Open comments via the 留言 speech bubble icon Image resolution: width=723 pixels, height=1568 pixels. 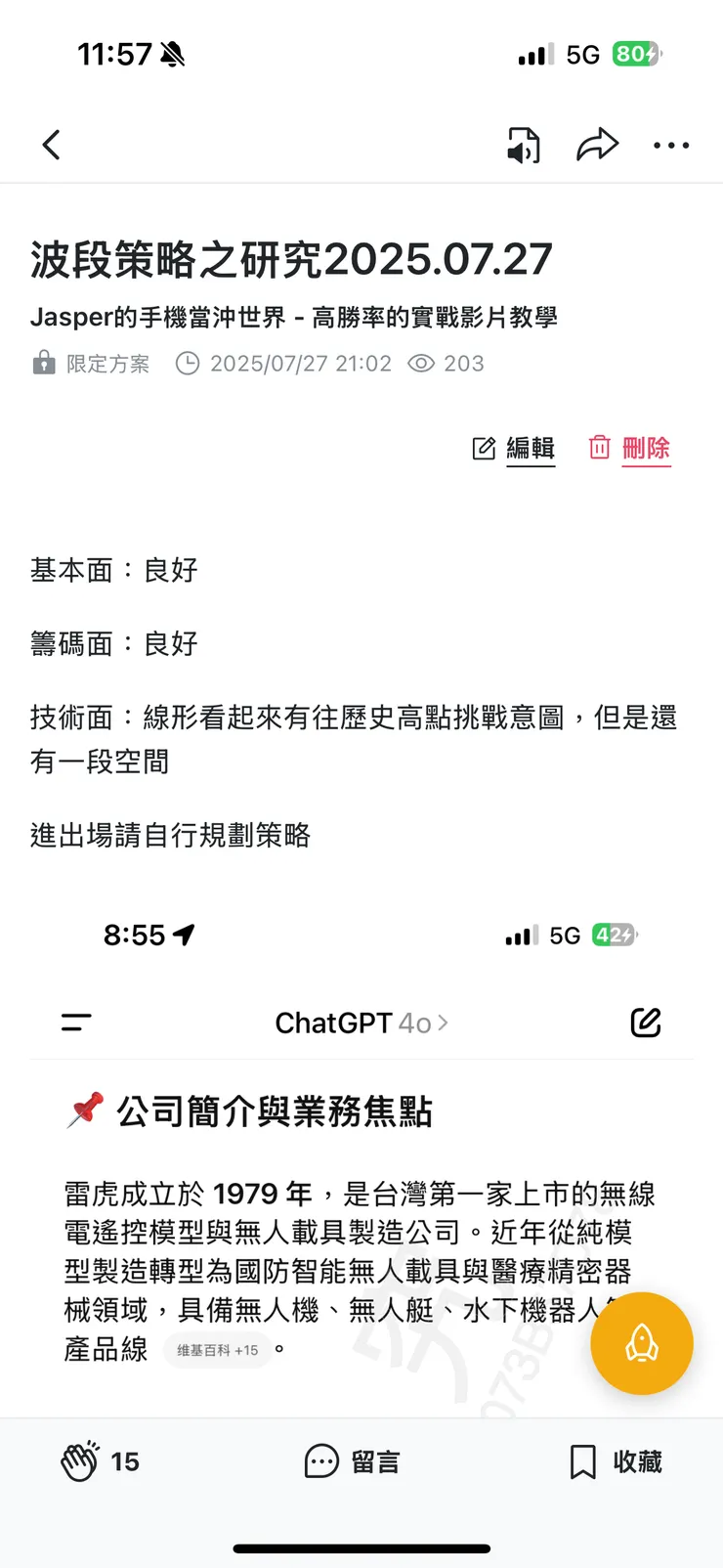tap(322, 1461)
